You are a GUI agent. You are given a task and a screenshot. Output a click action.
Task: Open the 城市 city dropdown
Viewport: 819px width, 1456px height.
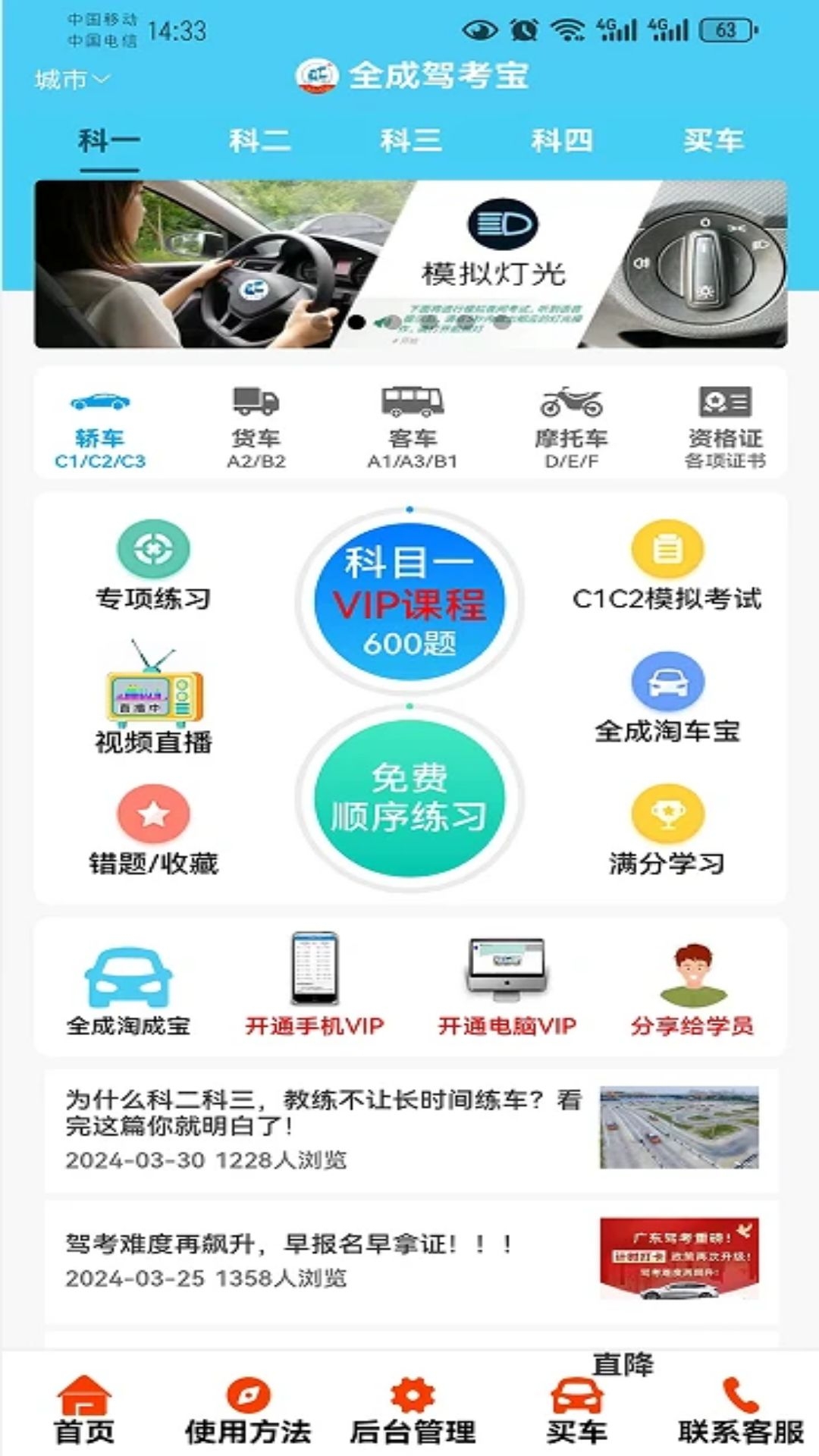pyautogui.click(x=72, y=79)
